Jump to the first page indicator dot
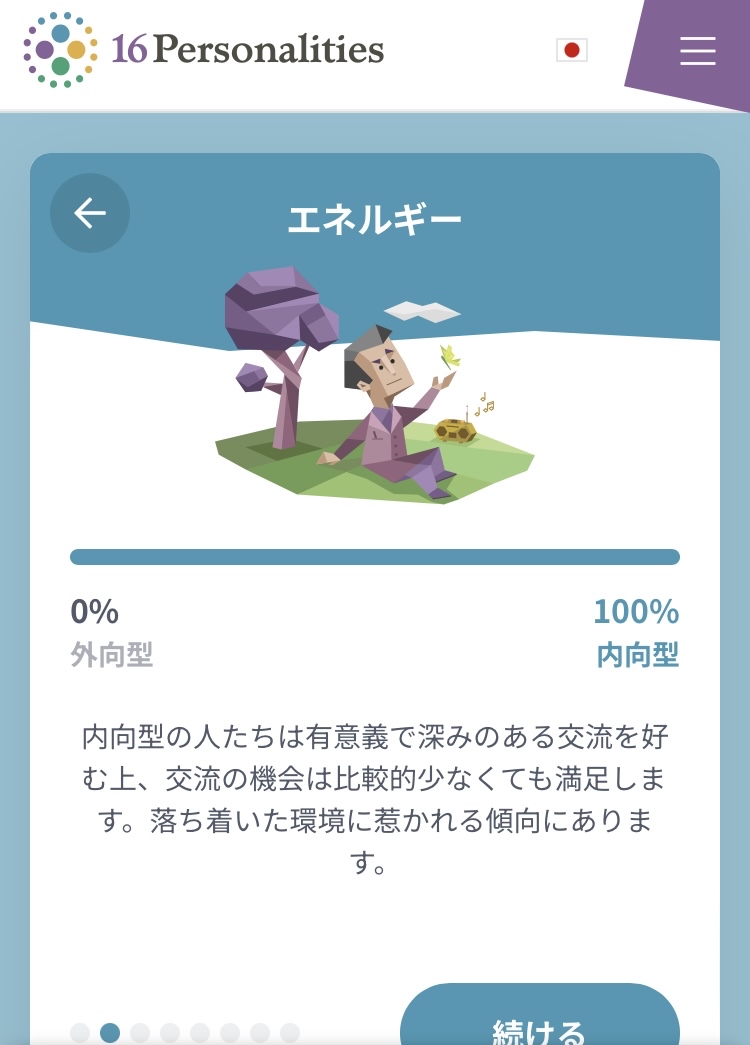Screen dimensions: 750x1045 point(80,1033)
